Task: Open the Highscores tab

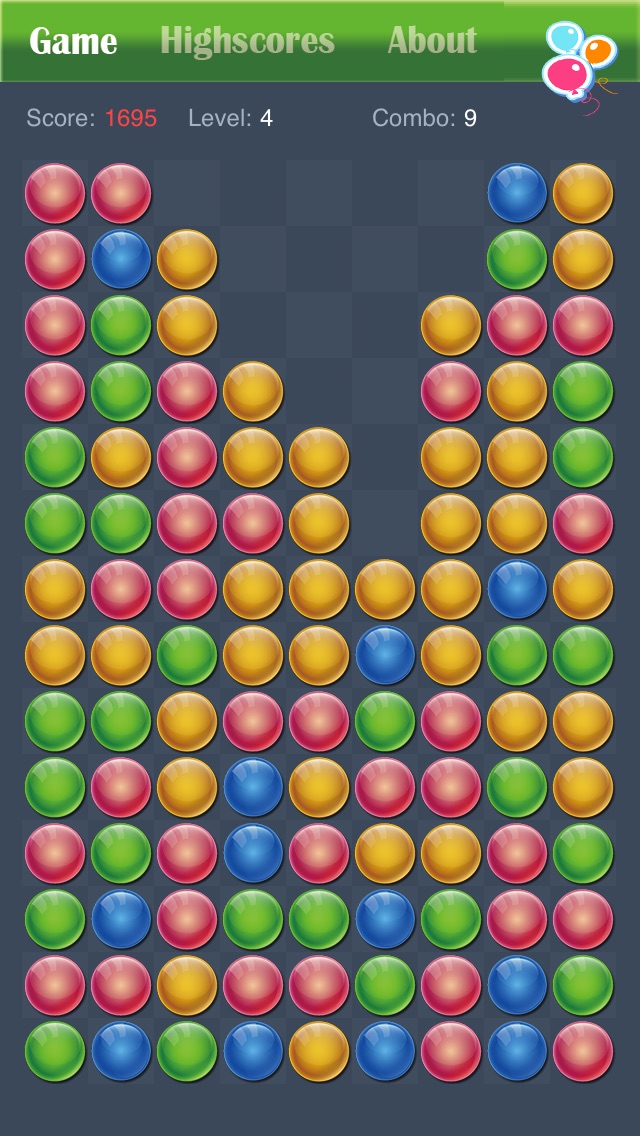Action: 247,41
